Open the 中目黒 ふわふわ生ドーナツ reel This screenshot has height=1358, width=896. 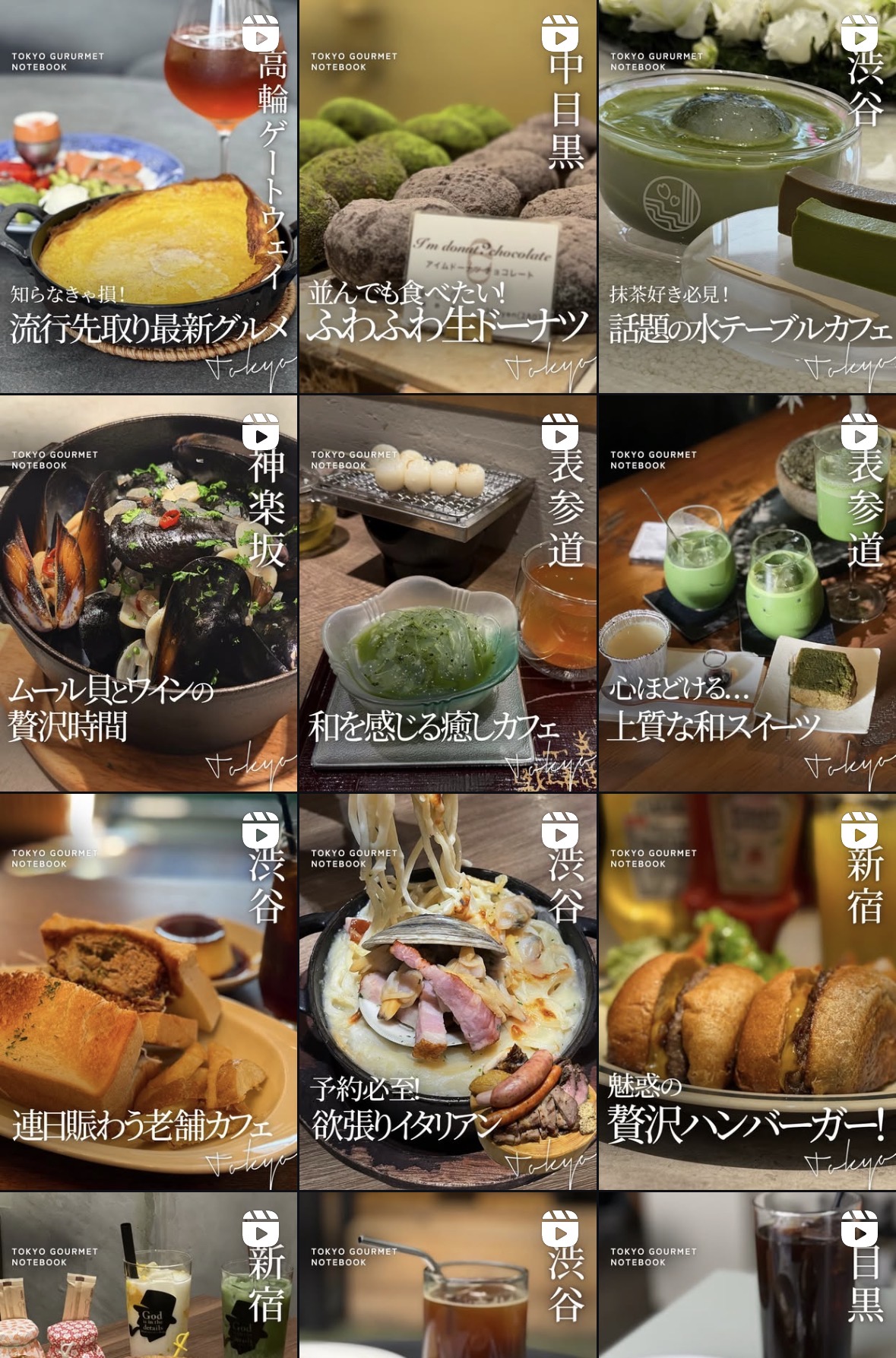pyautogui.click(x=448, y=196)
